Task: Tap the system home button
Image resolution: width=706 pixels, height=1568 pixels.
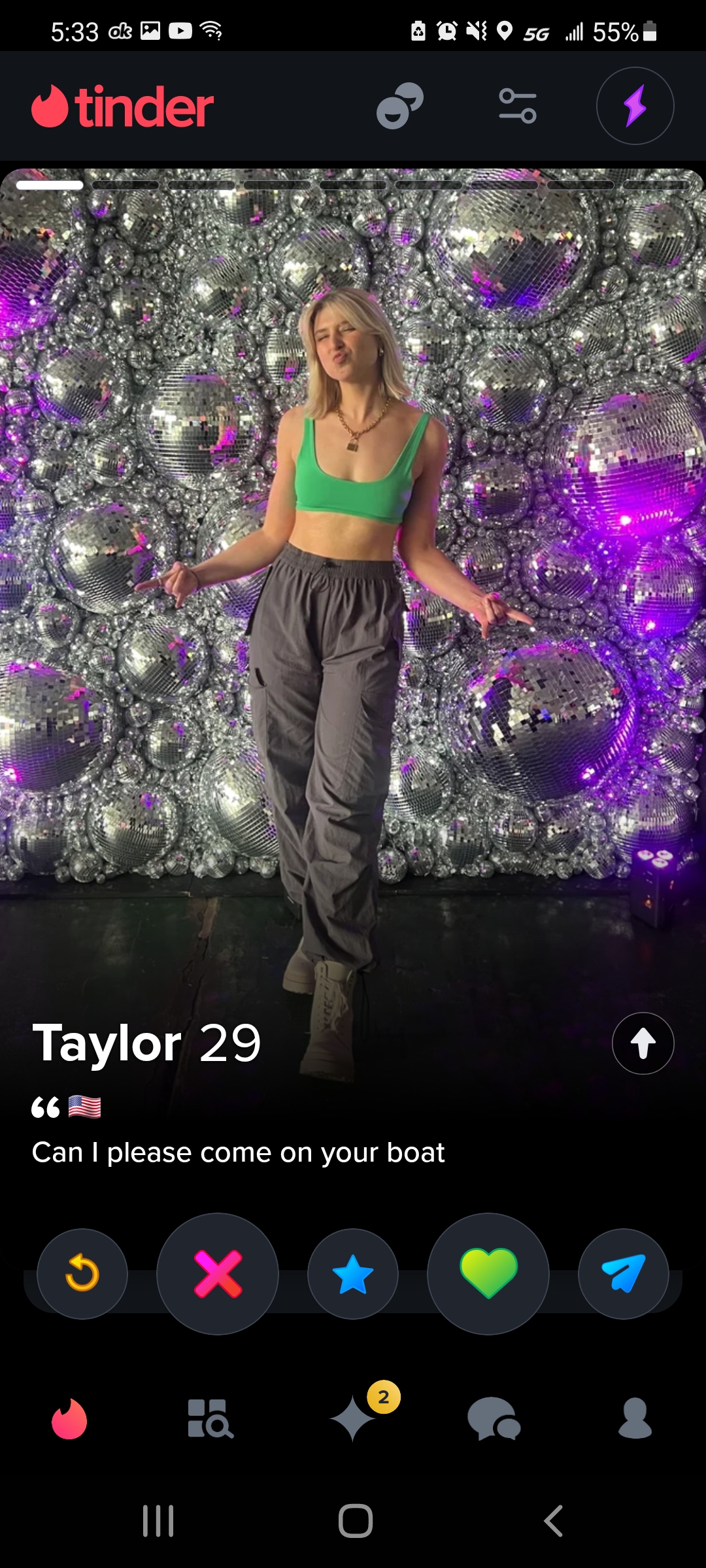Action: [356, 1521]
